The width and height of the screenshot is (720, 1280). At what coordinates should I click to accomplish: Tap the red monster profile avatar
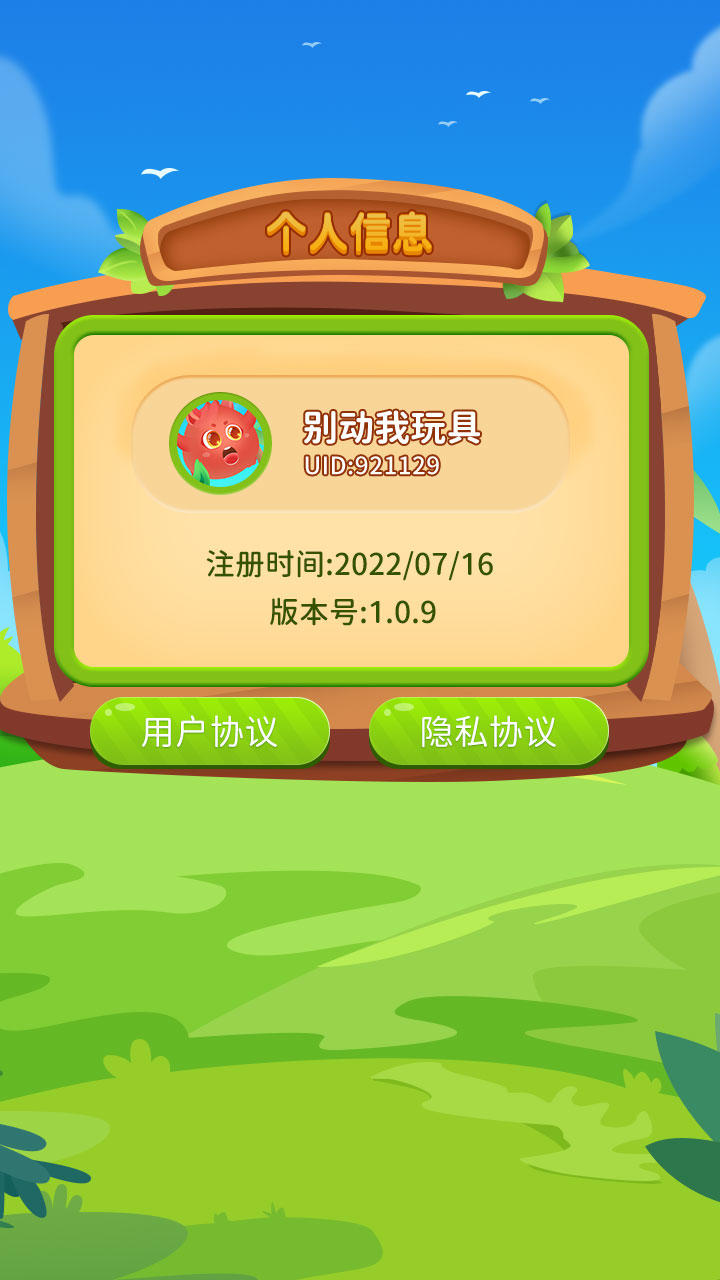click(x=220, y=443)
